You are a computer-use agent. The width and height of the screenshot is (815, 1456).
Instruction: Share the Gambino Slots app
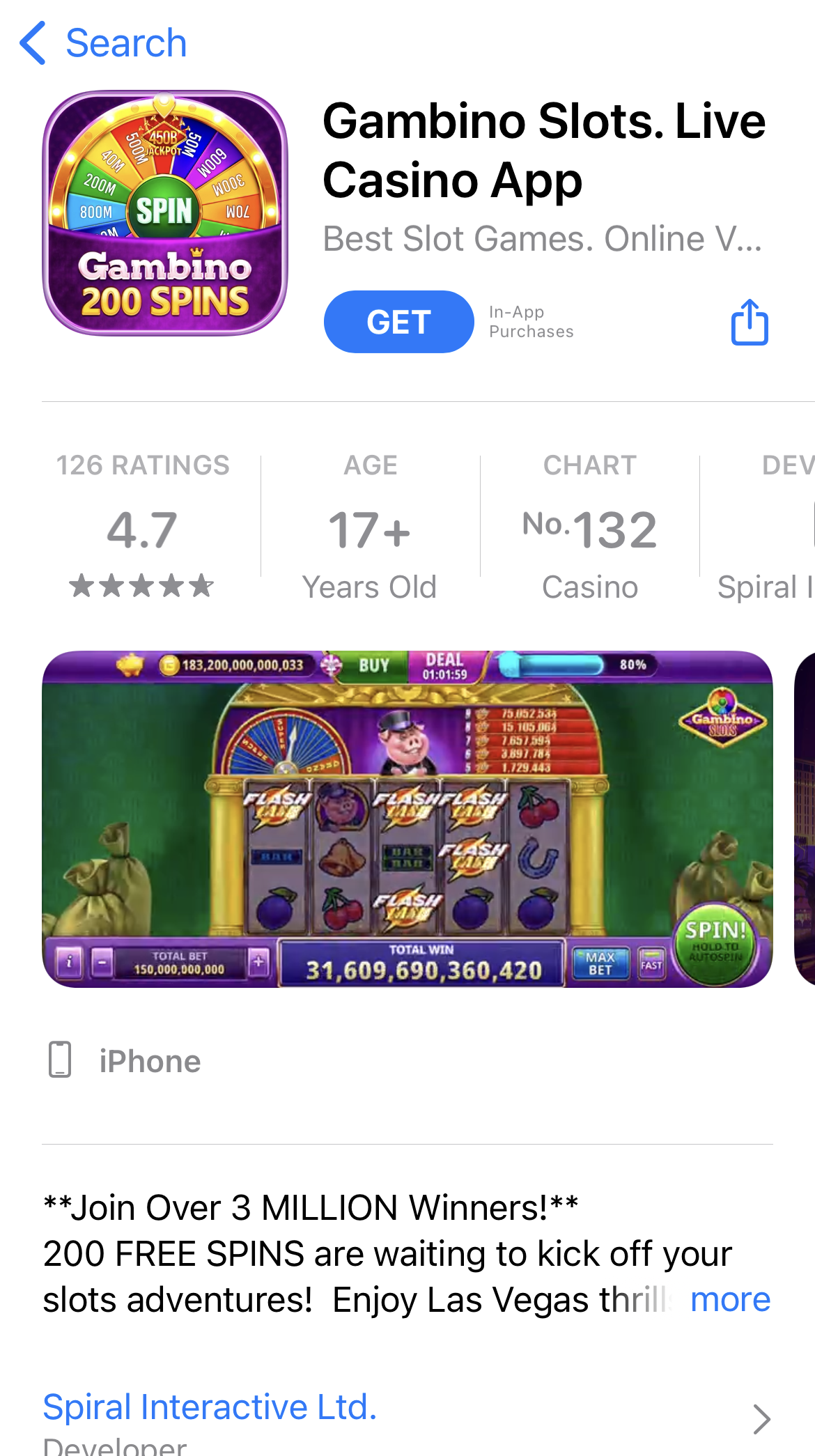point(750,322)
